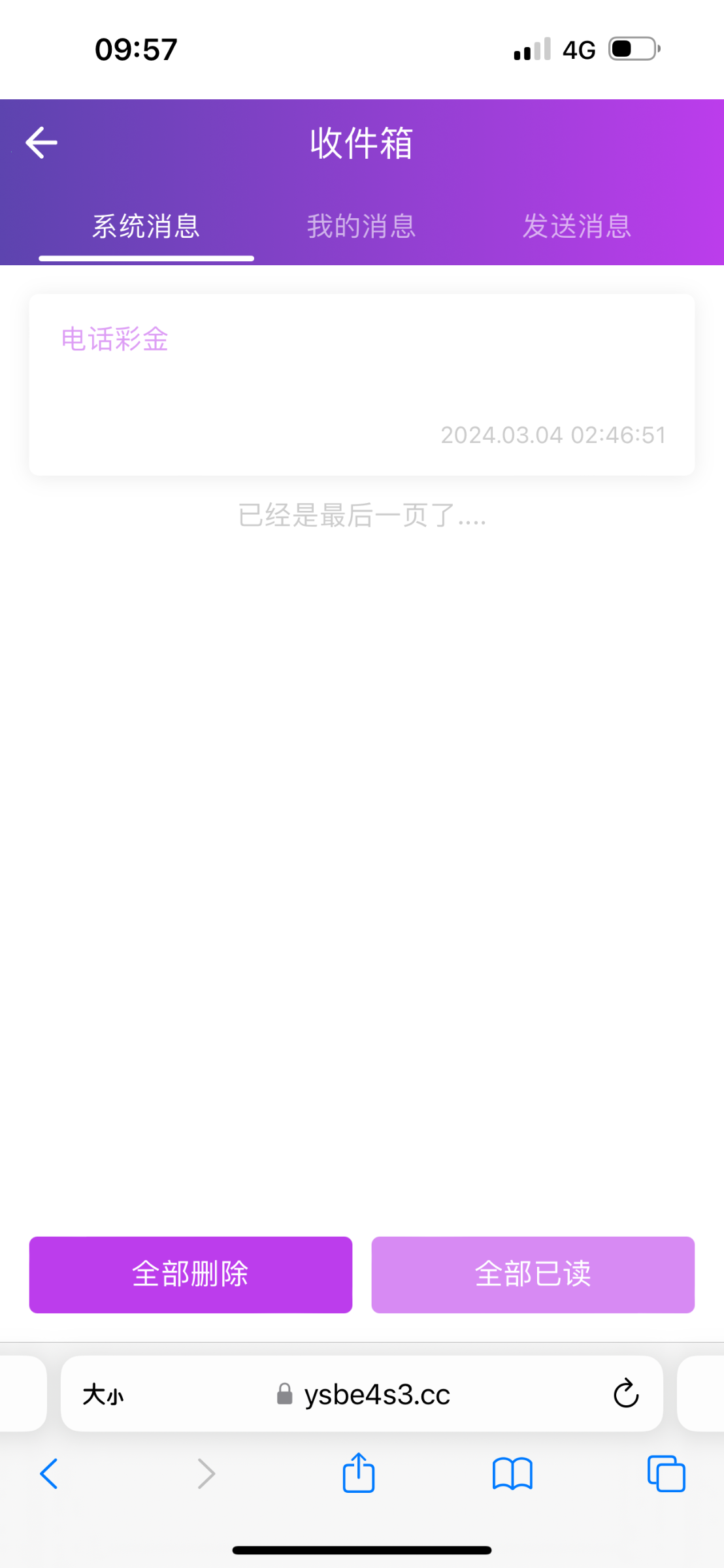This screenshot has height=1568, width=724.
Task: Open the 大小 page zoom menu
Action: click(x=105, y=1394)
